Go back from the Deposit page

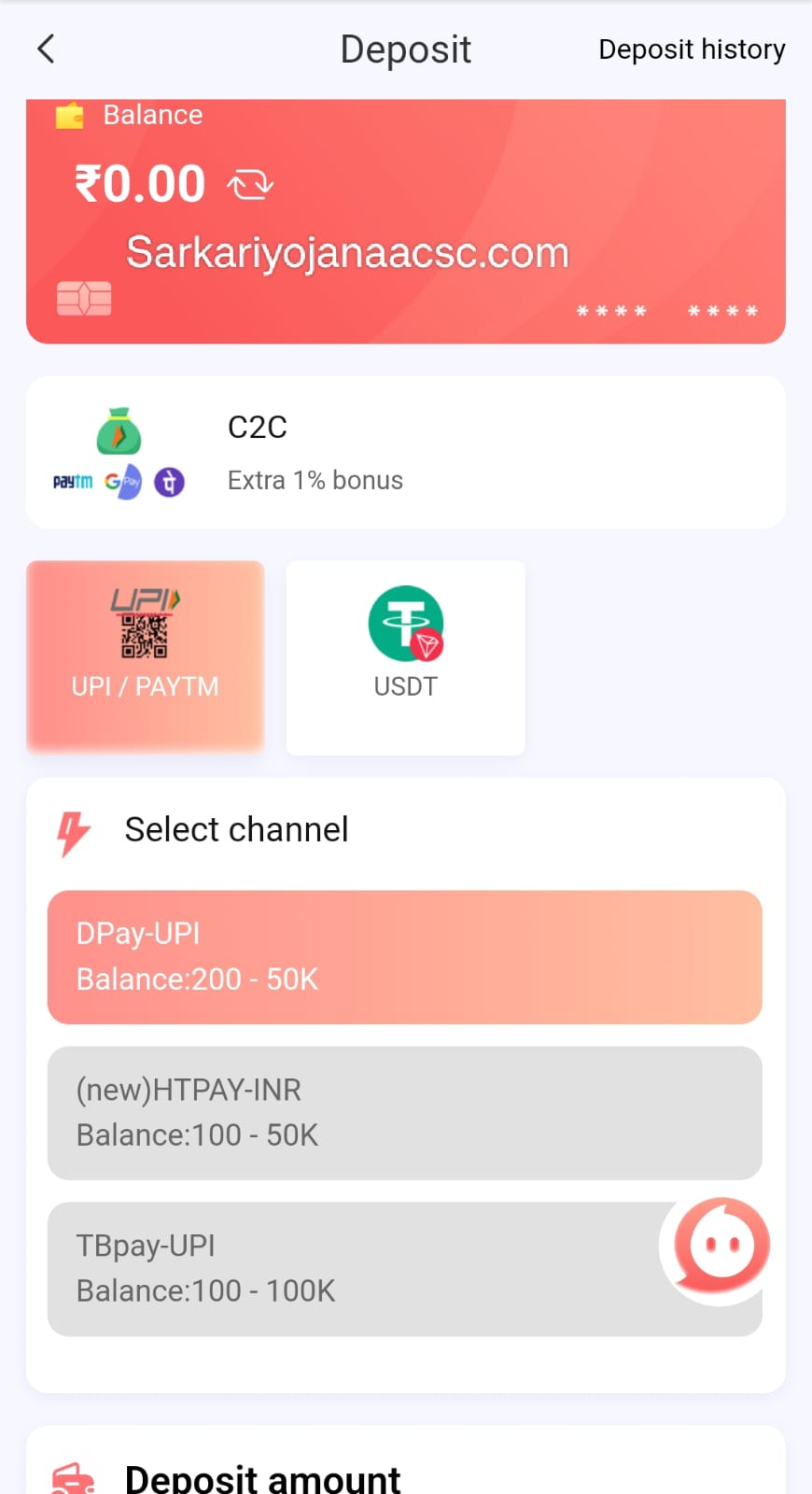point(47,49)
